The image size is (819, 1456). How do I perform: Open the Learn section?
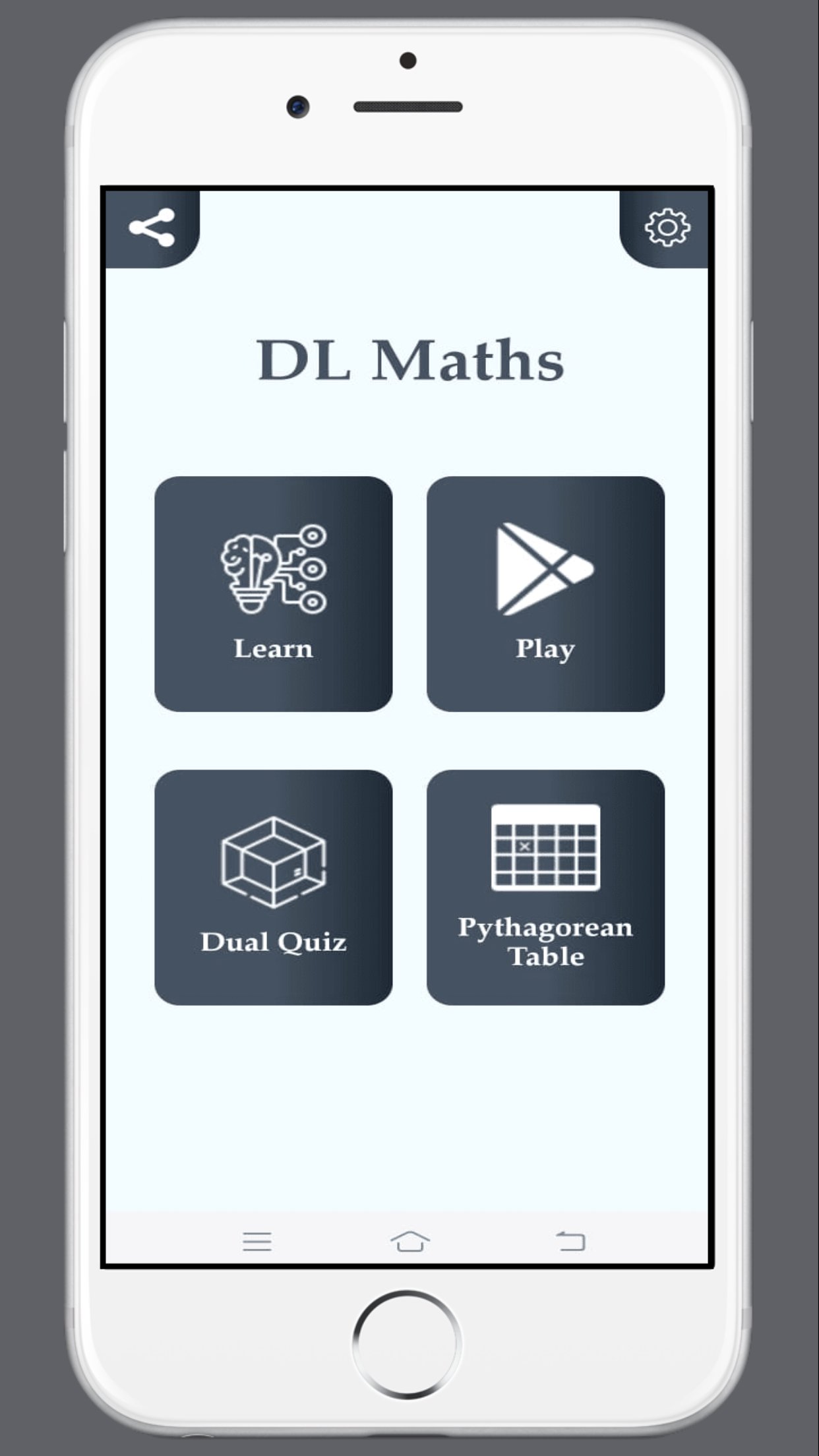(272, 593)
